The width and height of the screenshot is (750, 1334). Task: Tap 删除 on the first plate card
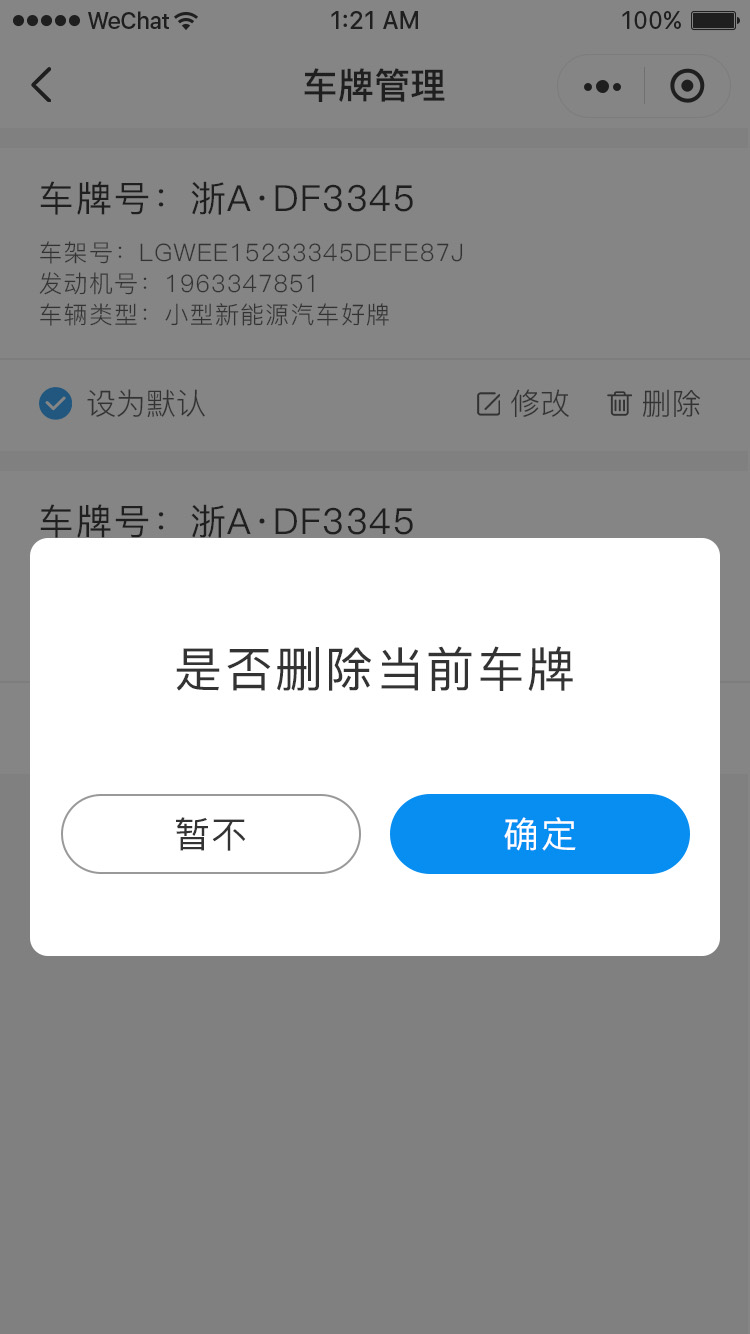click(654, 404)
